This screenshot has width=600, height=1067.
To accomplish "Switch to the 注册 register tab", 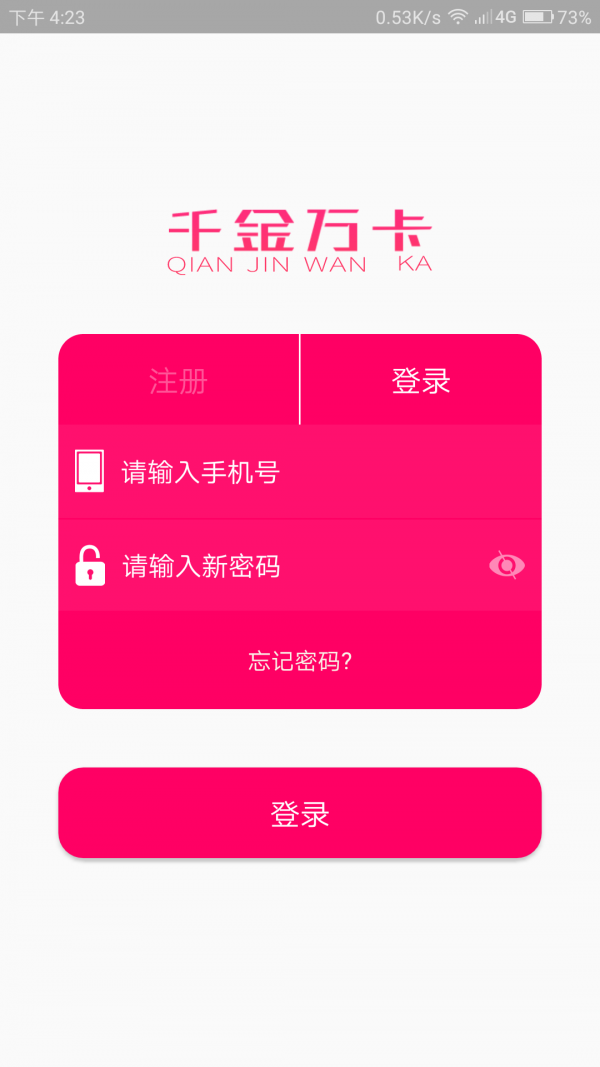I will pyautogui.click(x=178, y=381).
